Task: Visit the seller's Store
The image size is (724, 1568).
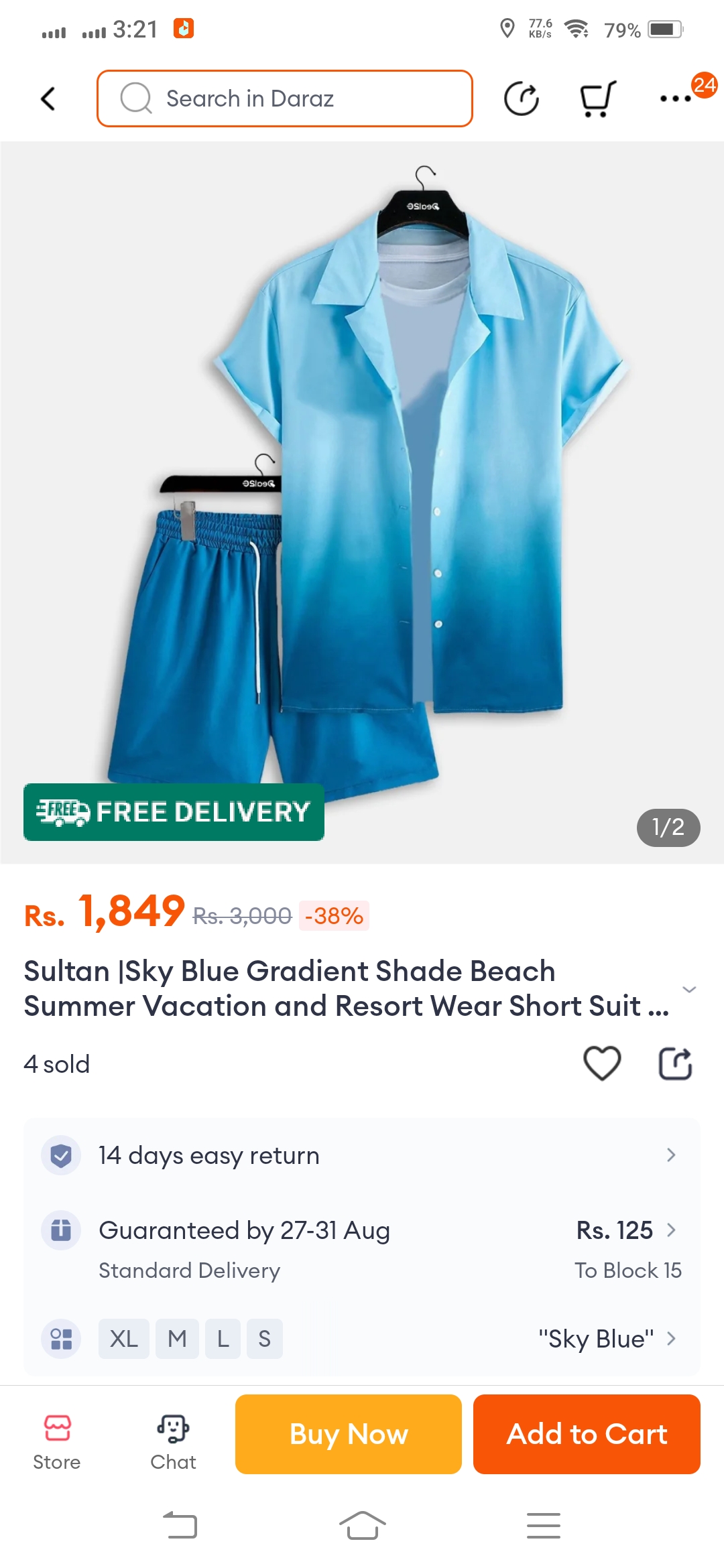Action: pyautogui.click(x=57, y=1441)
